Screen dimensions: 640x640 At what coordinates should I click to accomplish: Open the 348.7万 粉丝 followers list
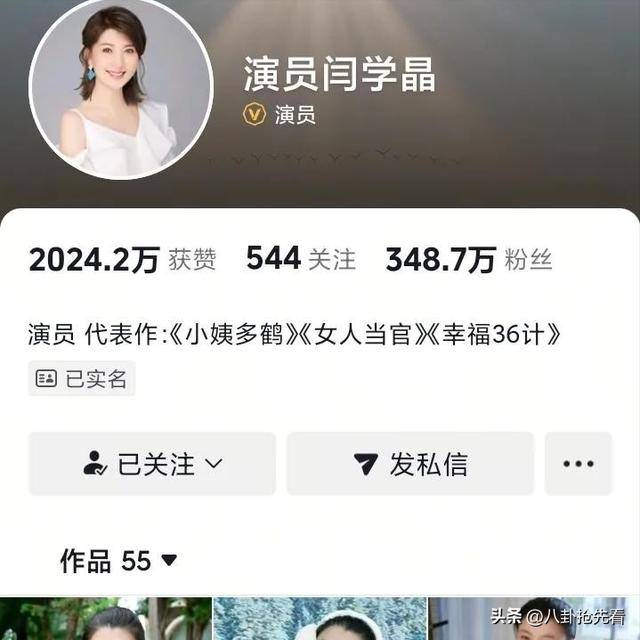click(468, 259)
